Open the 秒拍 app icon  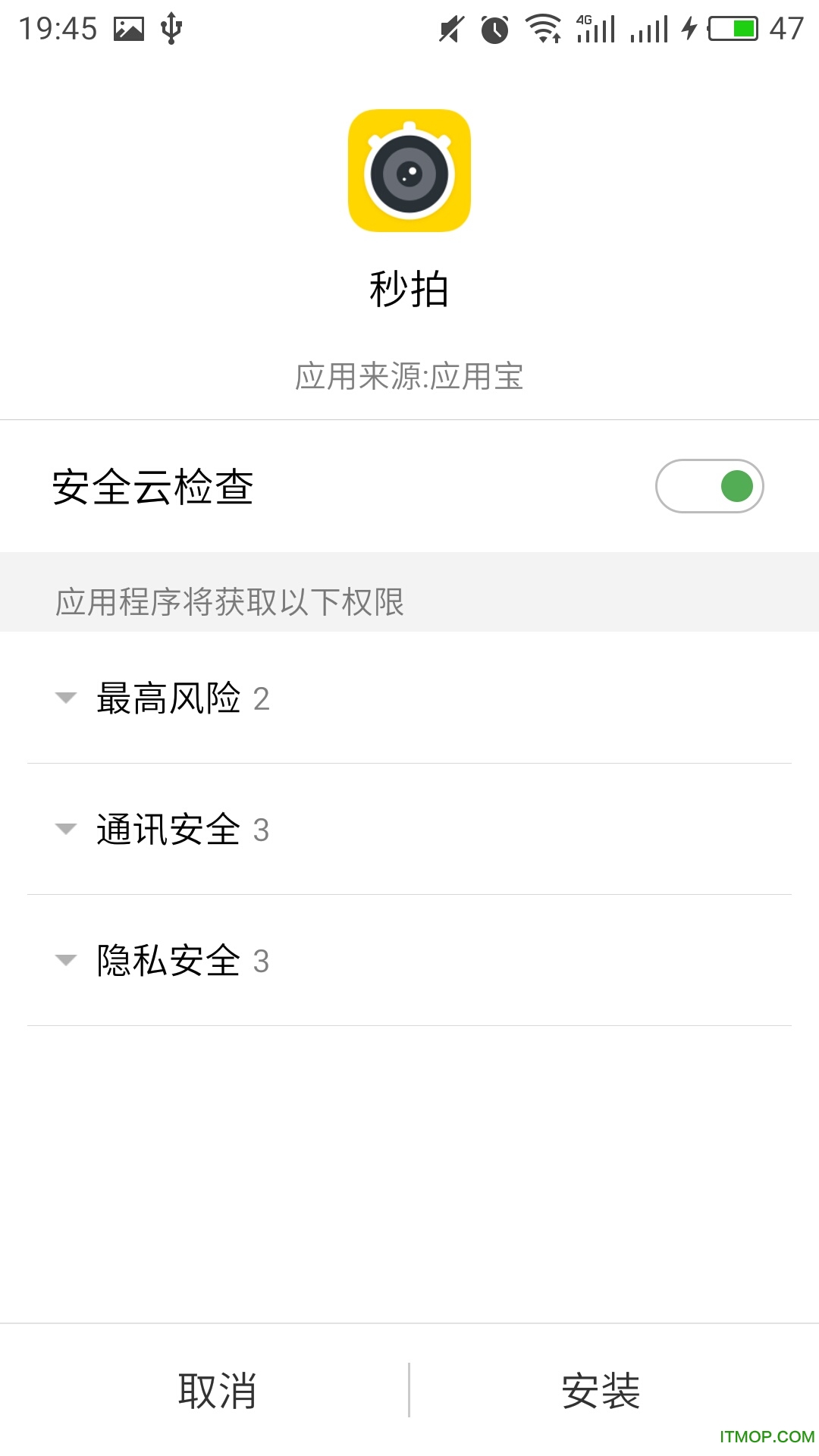(x=409, y=171)
